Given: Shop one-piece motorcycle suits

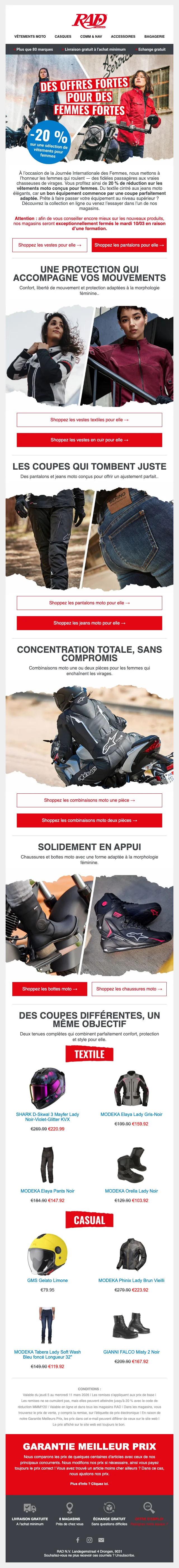Looking at the screenshot, I should click(x=89, y=800).
